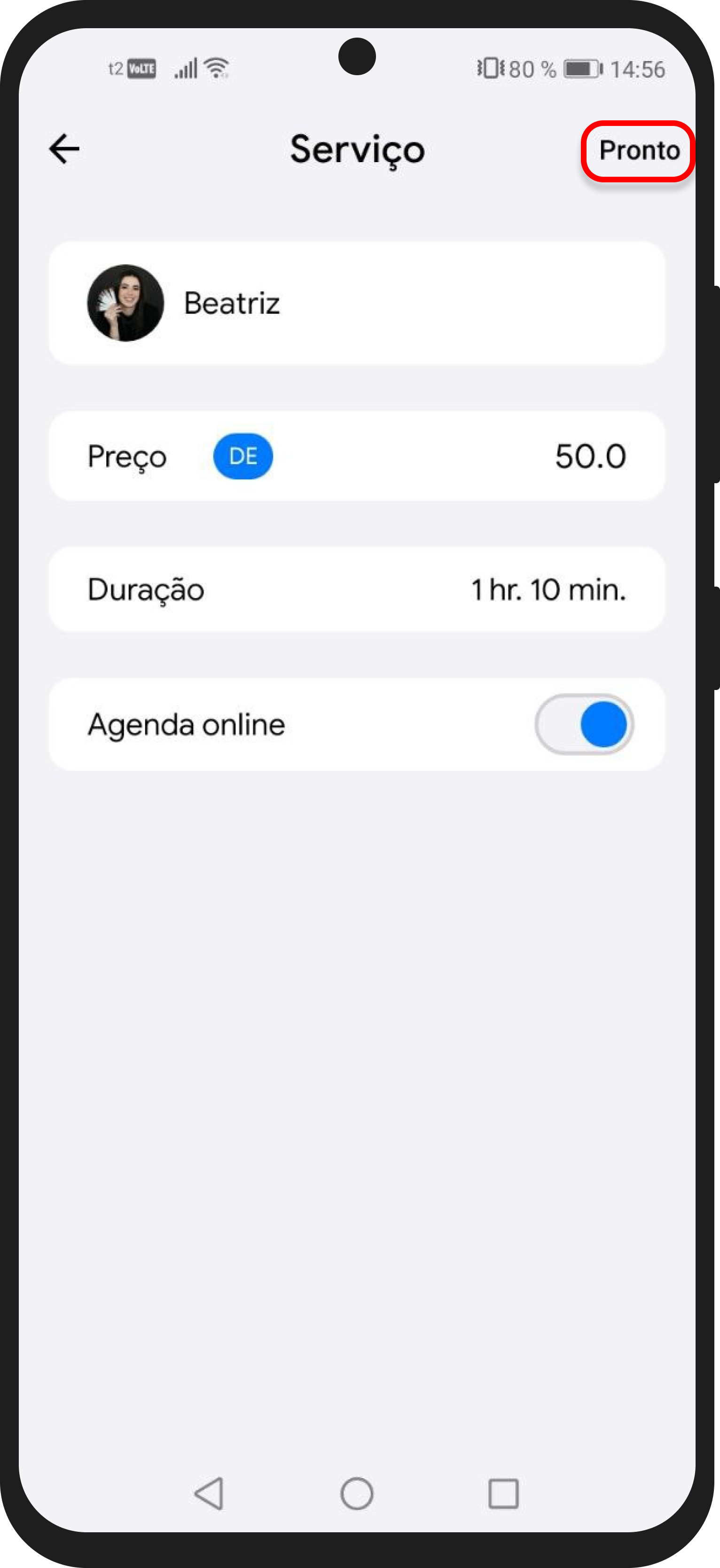Viewport: 720px width, 1568px height.
Task: Go to the system home screen
Action: (357, 1493)
